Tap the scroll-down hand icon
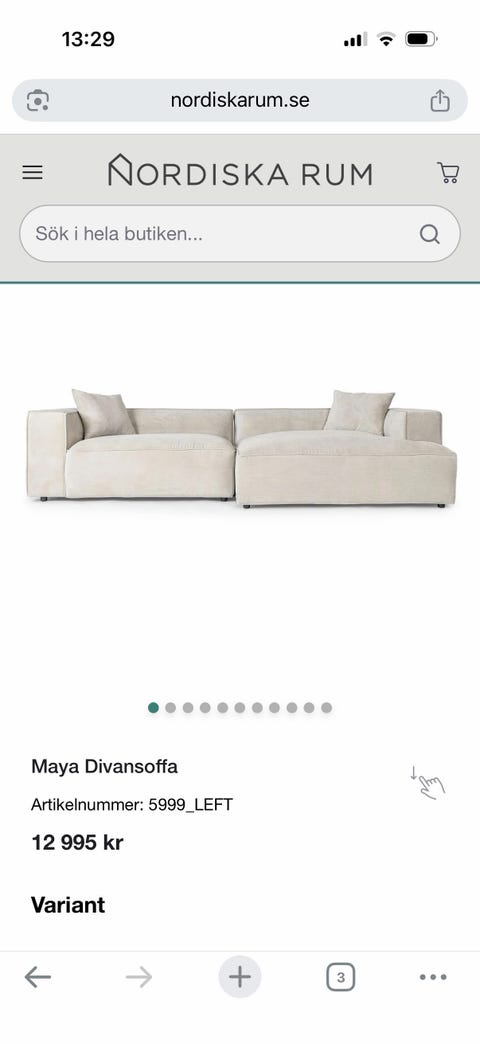Screen dimensions: 480x1044 (x=427, y=783)
